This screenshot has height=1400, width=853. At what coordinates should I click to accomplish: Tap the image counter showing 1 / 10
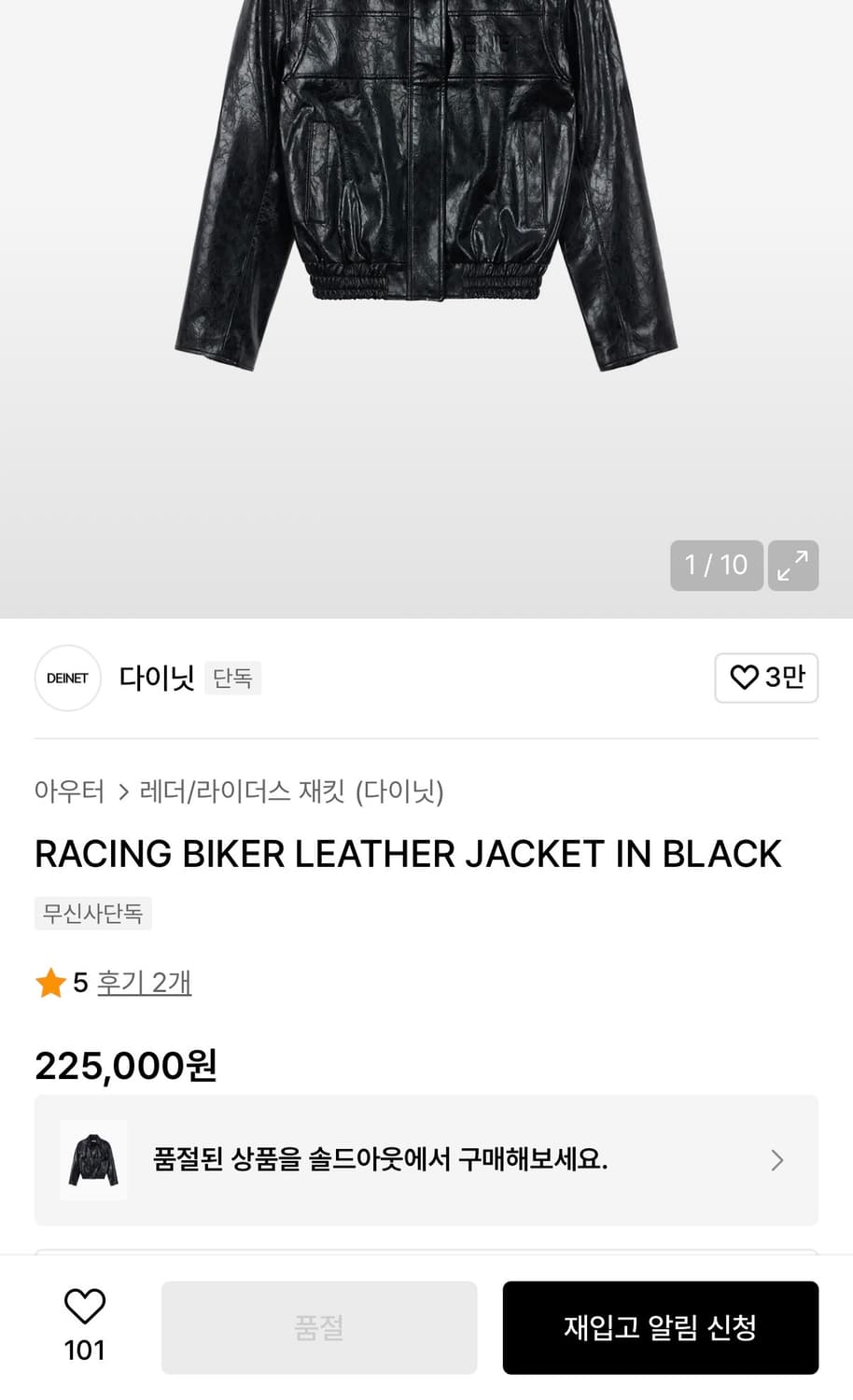pos(716,566)
